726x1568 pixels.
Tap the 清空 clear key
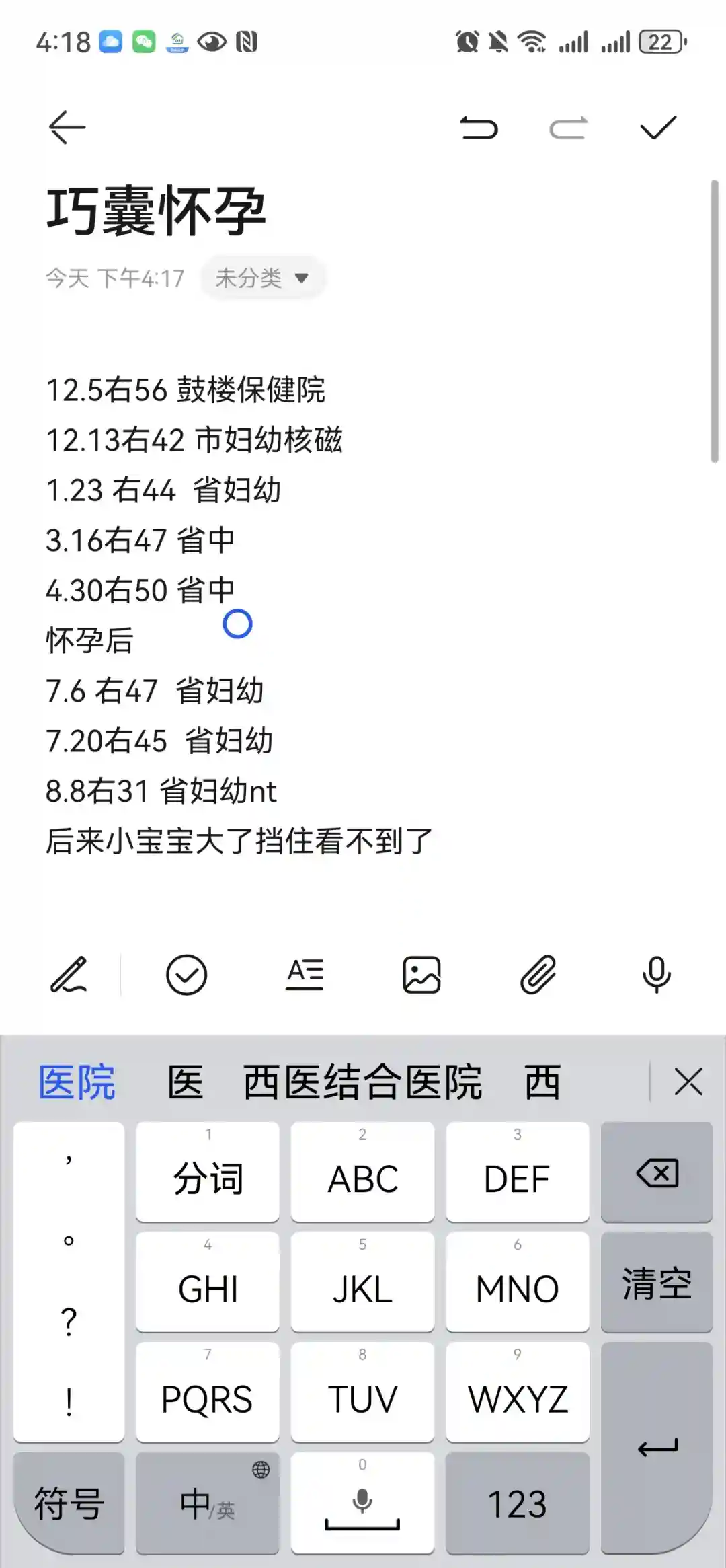pos(656,1283)
